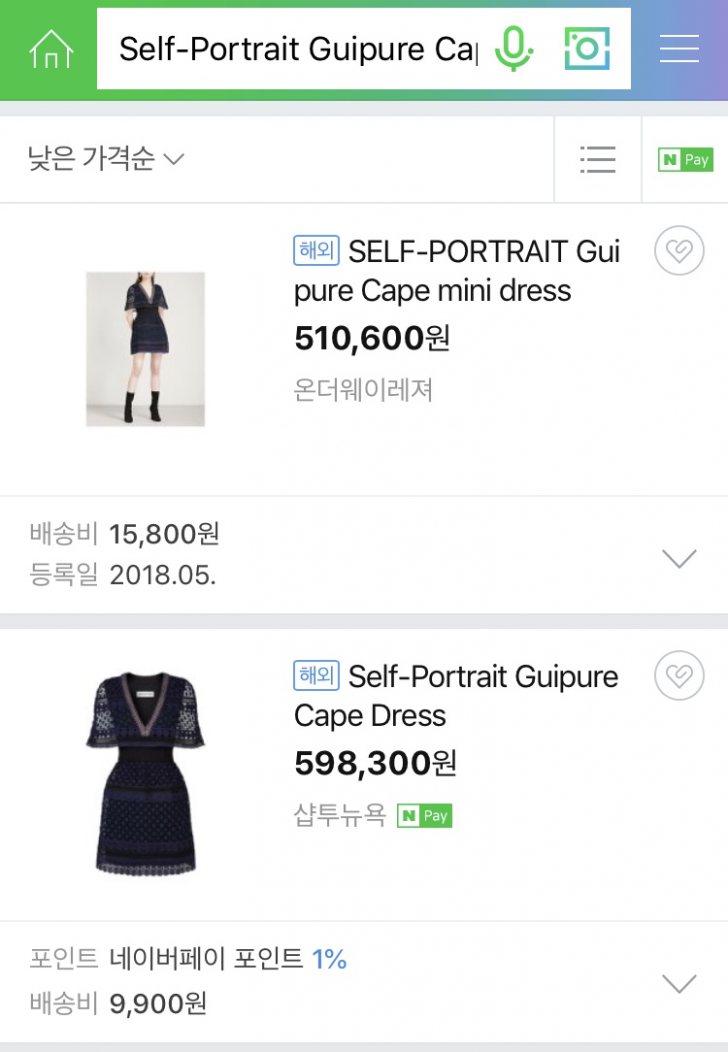Screen dimensions: 728x1052
Task: Open camera image search
Action: pyautogui.click(x=587, y=48)
